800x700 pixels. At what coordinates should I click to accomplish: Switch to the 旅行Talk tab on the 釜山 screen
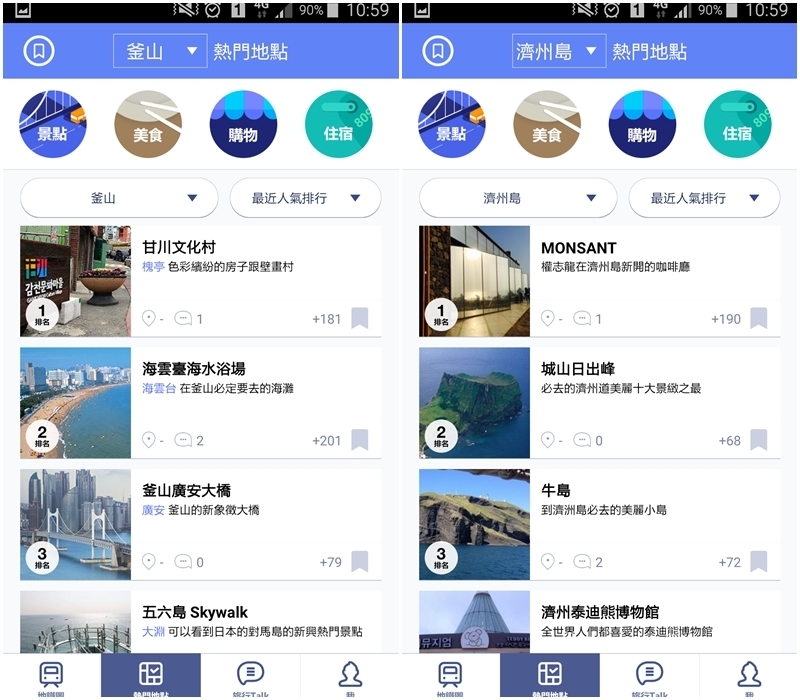point(250,677)
